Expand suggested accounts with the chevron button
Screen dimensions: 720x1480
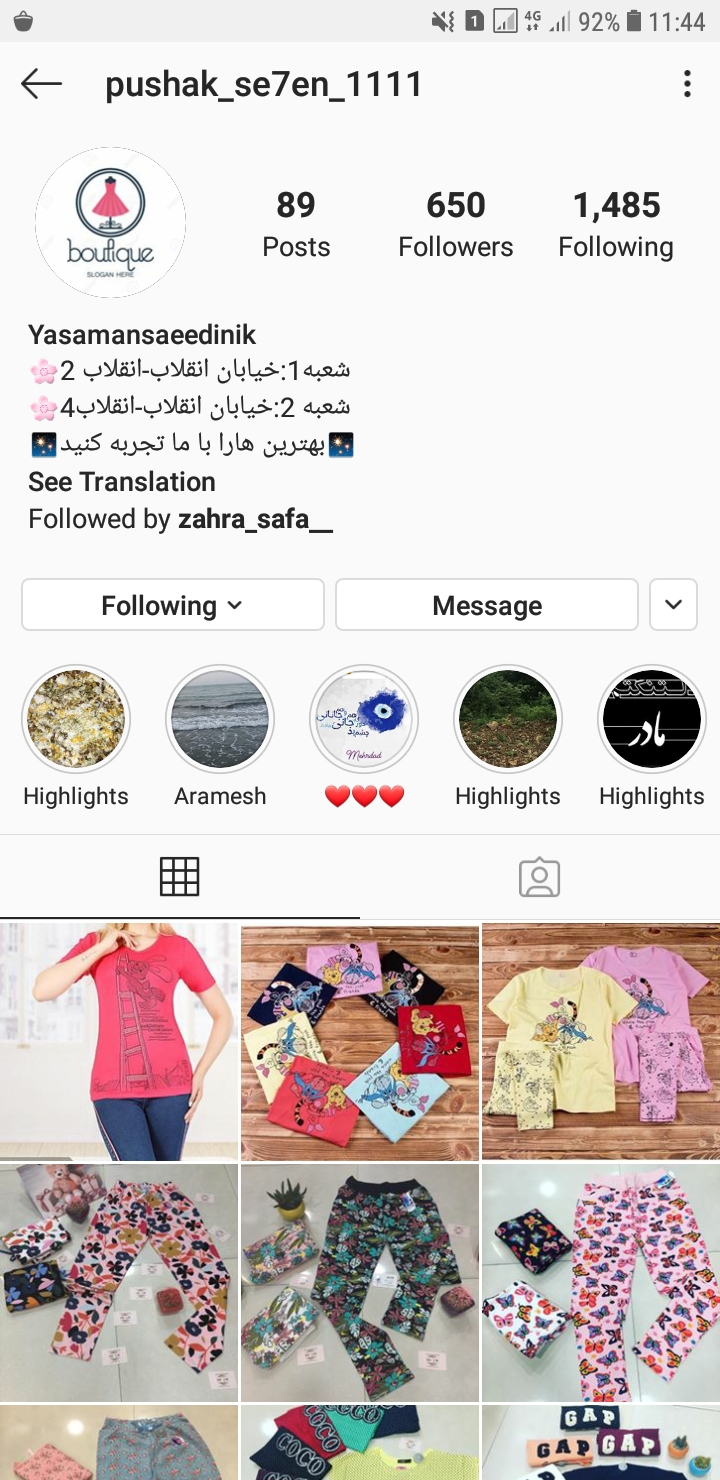pyautogui.click(x=673, y=605)
